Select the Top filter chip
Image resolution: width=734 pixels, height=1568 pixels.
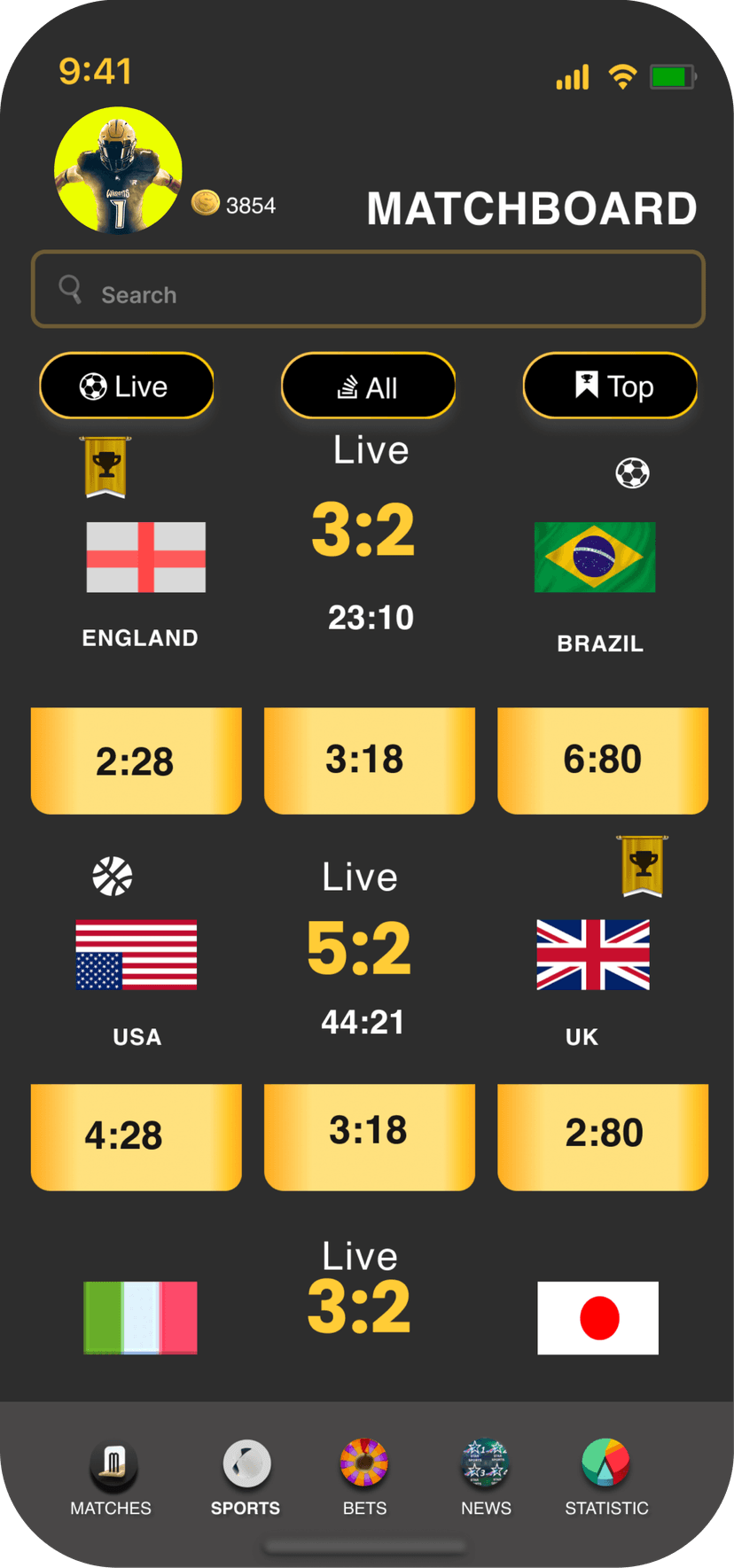(x=610, y=386)
